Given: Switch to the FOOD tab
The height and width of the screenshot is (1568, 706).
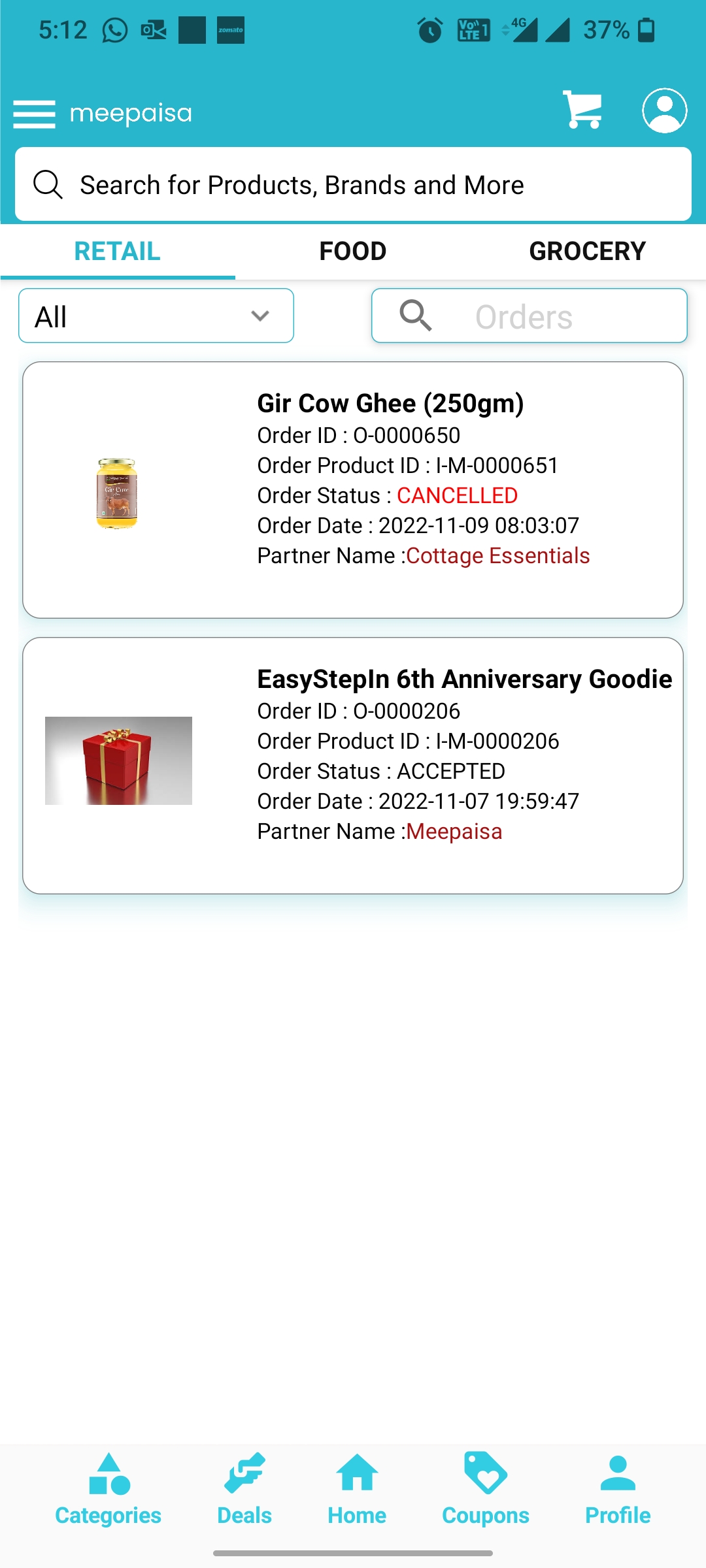Looking at the screenshot, I should [353, 252].
